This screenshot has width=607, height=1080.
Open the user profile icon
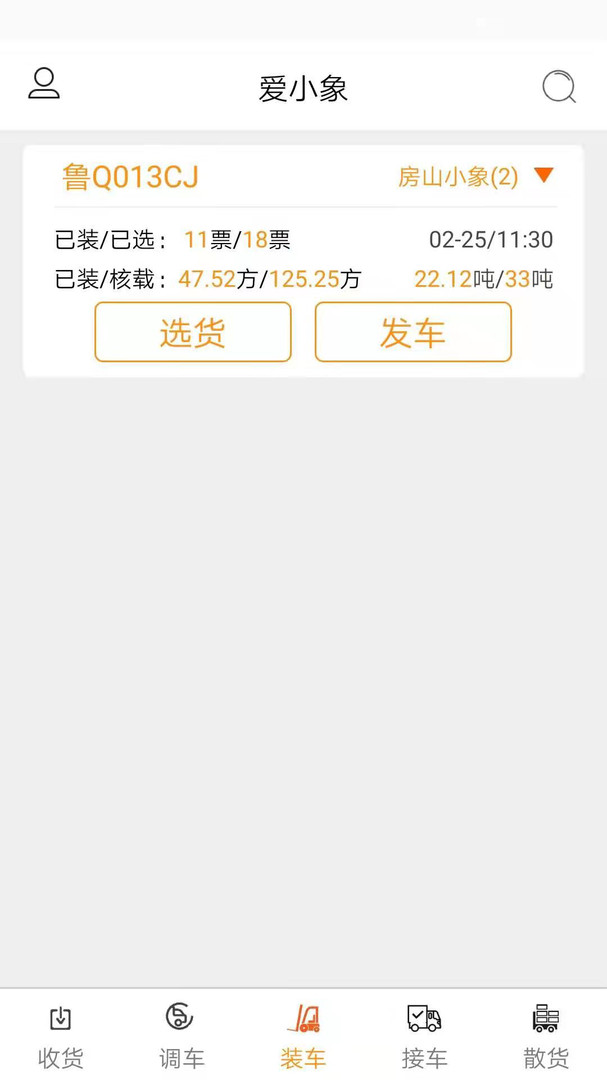[x=44, y=84]
